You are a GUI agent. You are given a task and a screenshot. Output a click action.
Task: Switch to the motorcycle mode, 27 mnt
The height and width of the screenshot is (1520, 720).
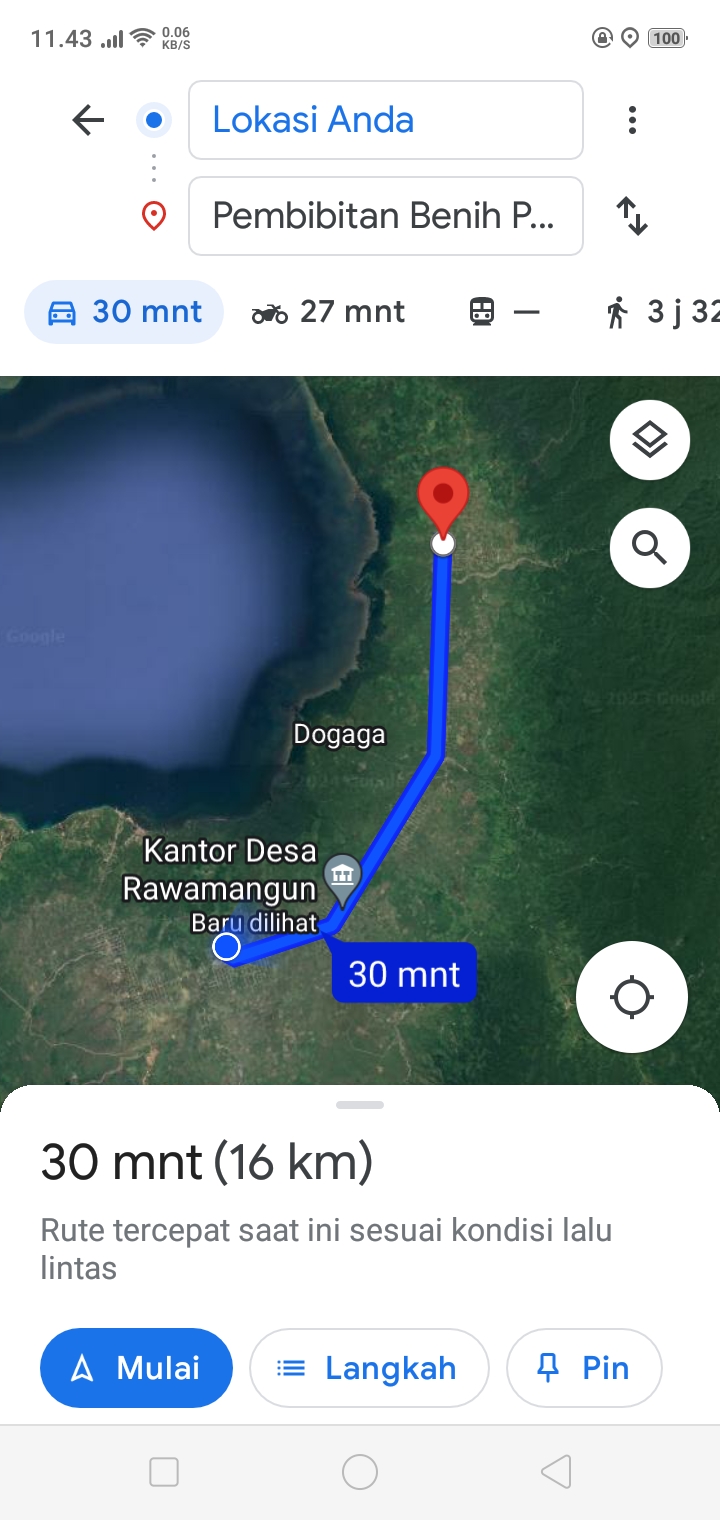coord(329,312)
